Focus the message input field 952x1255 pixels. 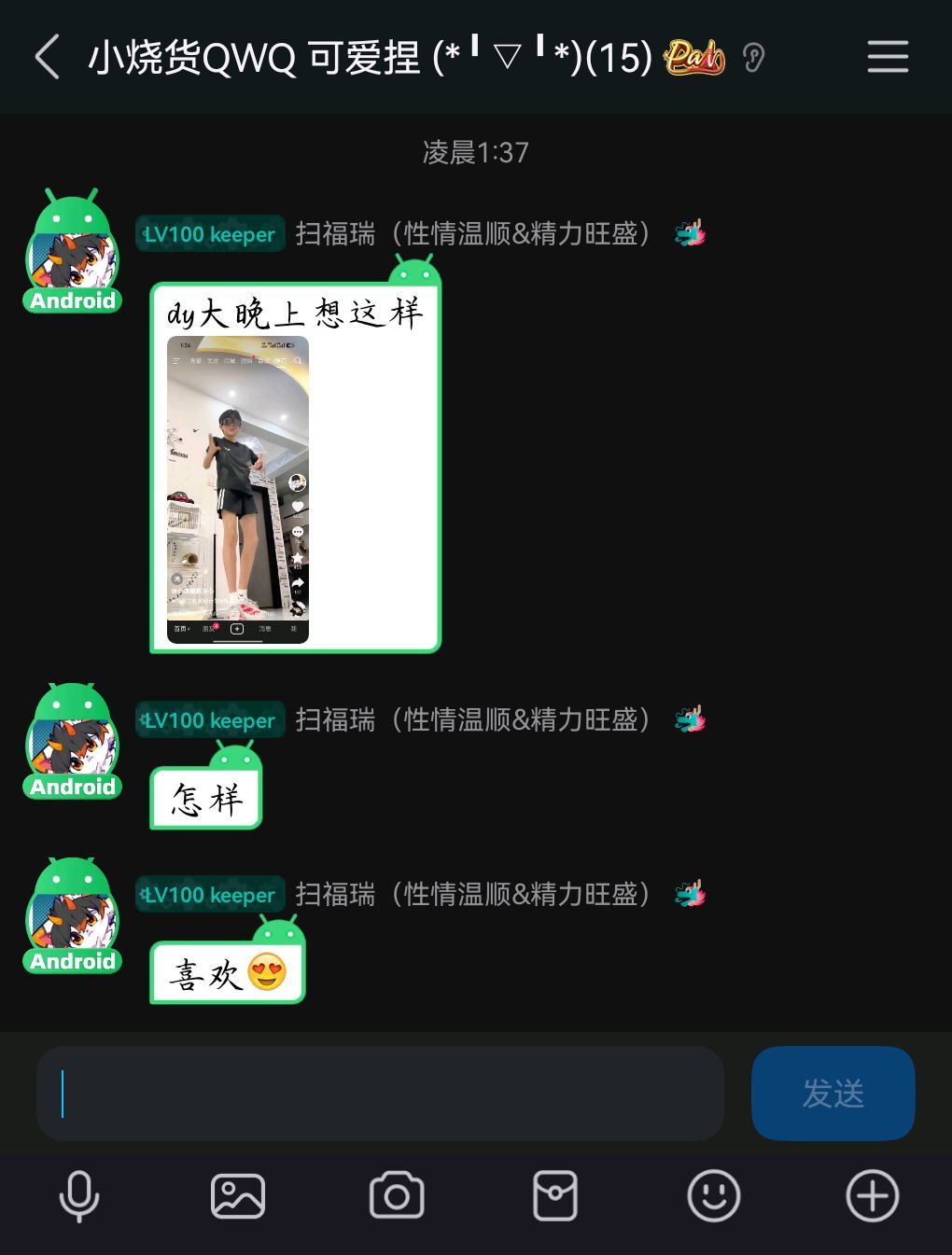(x=380, y=1093)
